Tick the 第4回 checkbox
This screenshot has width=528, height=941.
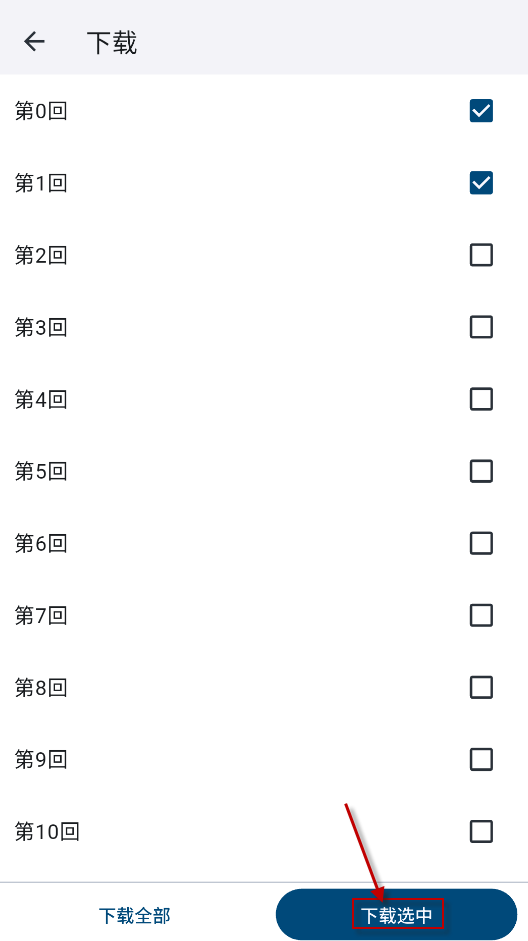[x=481, y=399]
